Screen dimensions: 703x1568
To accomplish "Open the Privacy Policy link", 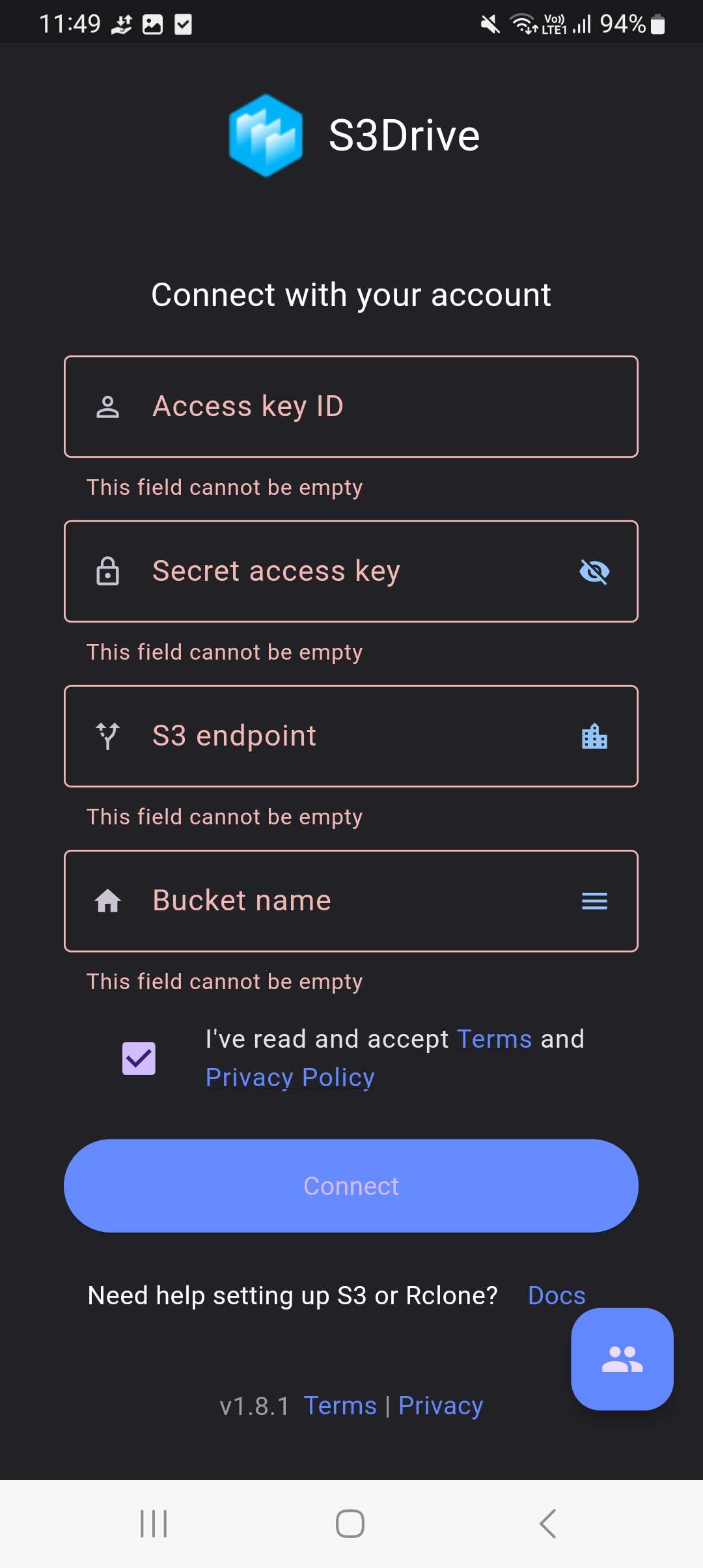I will (290, 1078).
